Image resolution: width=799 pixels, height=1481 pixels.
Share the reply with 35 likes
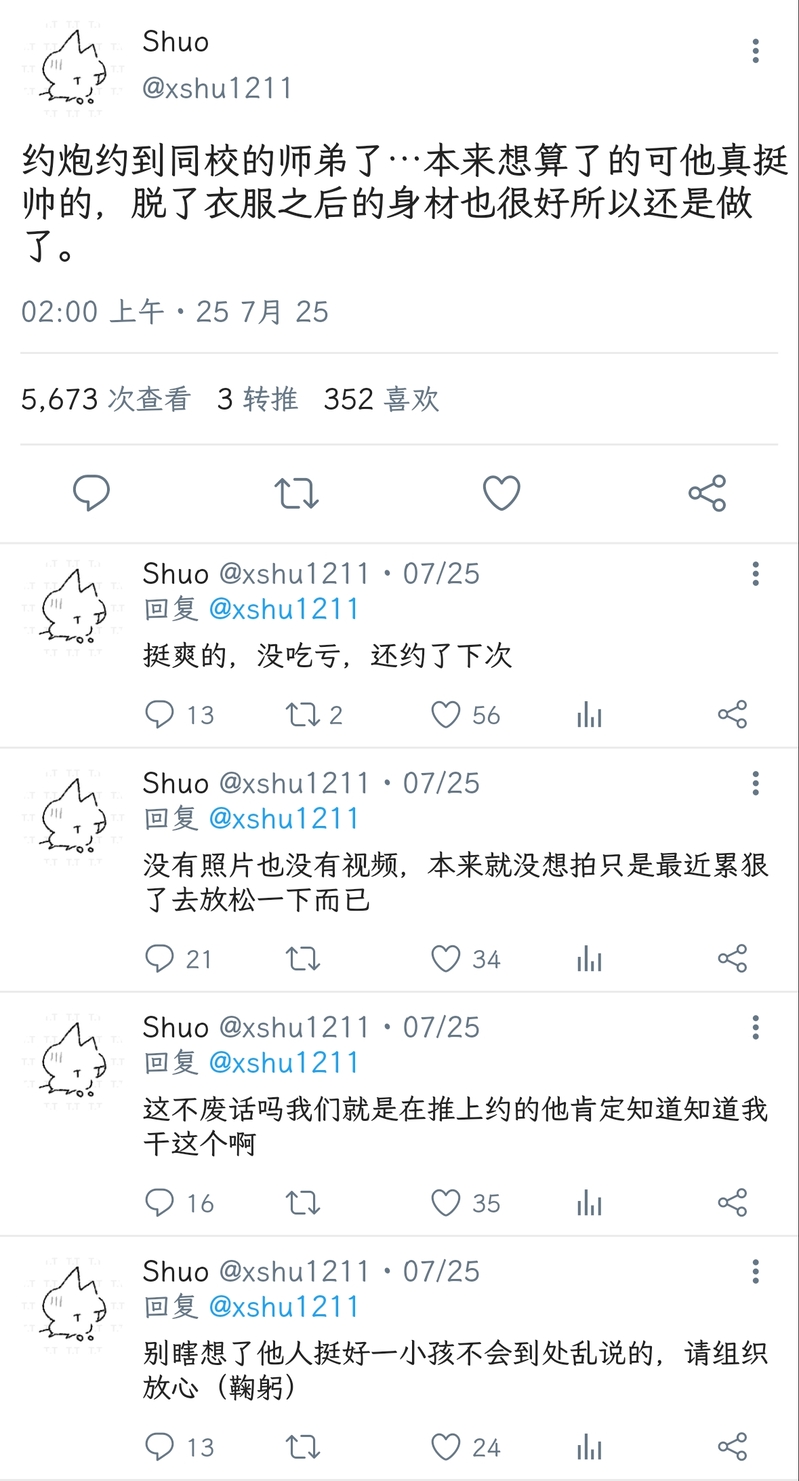click(732, 1202)
